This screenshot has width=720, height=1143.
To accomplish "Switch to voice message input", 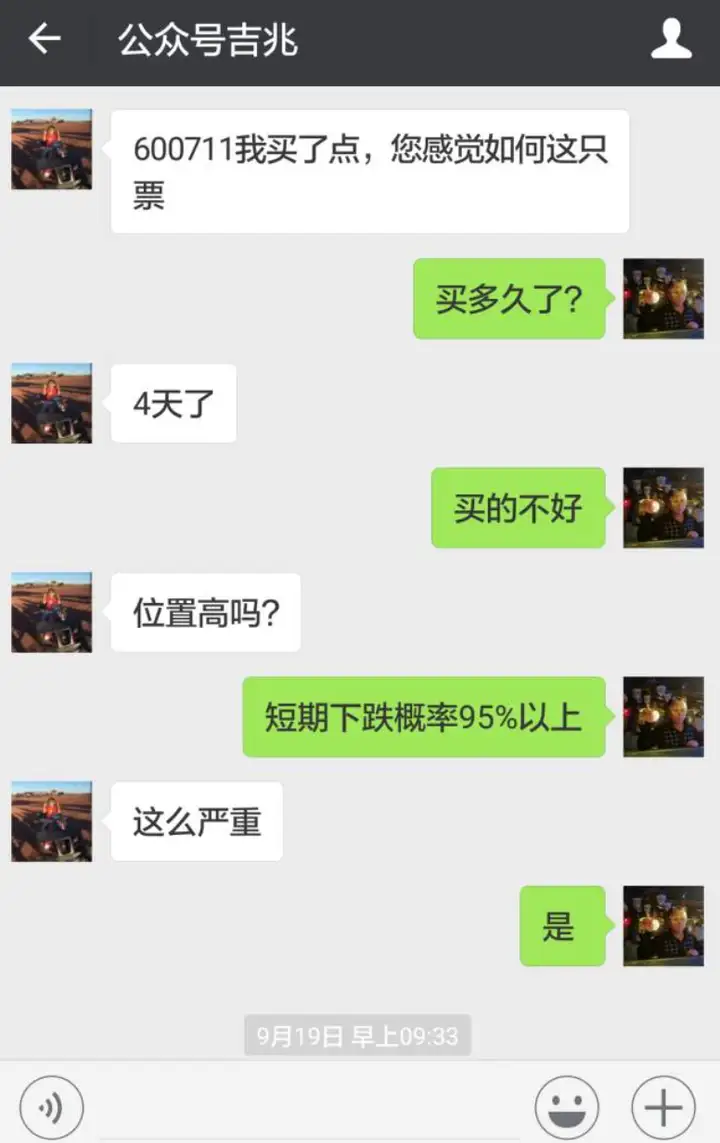I will click(x=51, y=1107).
